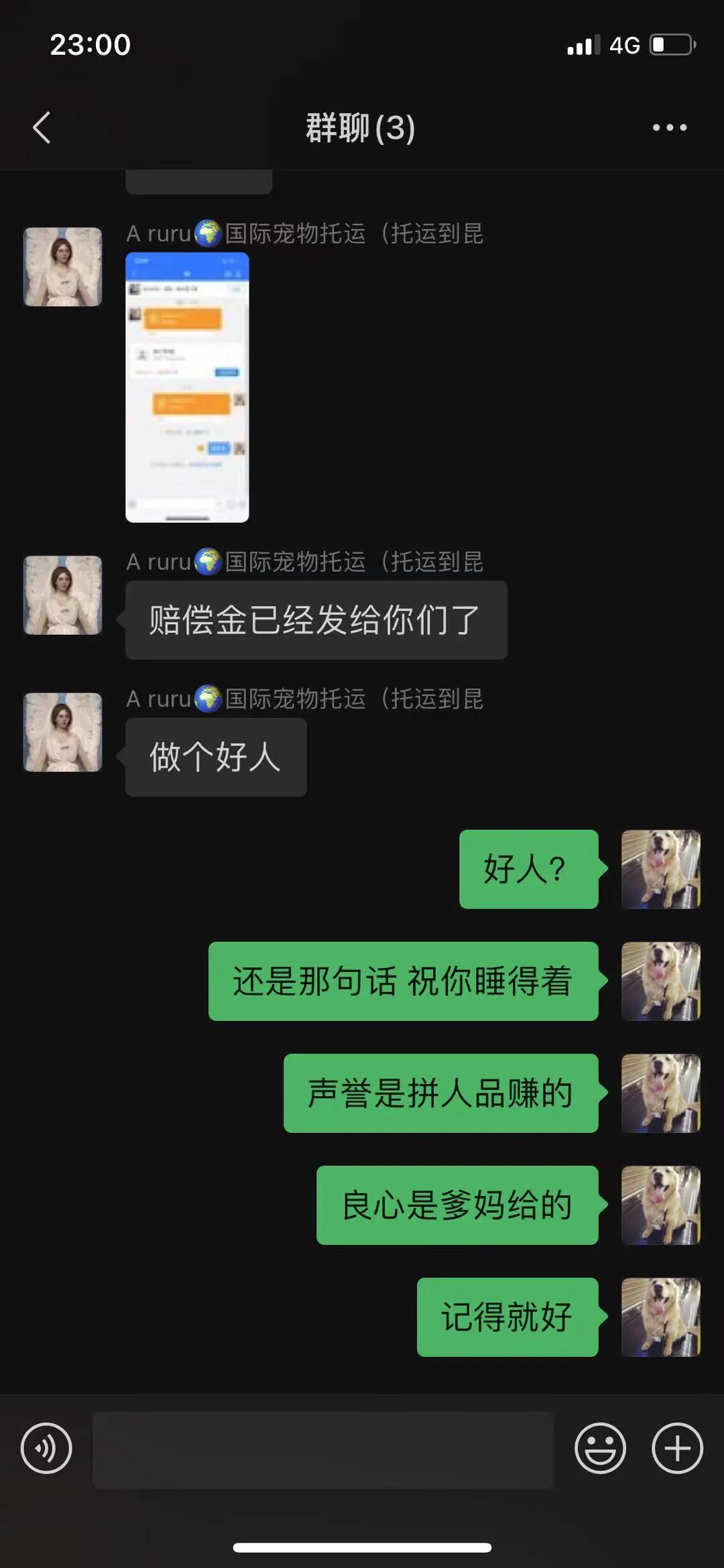Tap the 群聊(3) title bar
The height and width of the screenshot is (1568, 724).
coord(360,127)
